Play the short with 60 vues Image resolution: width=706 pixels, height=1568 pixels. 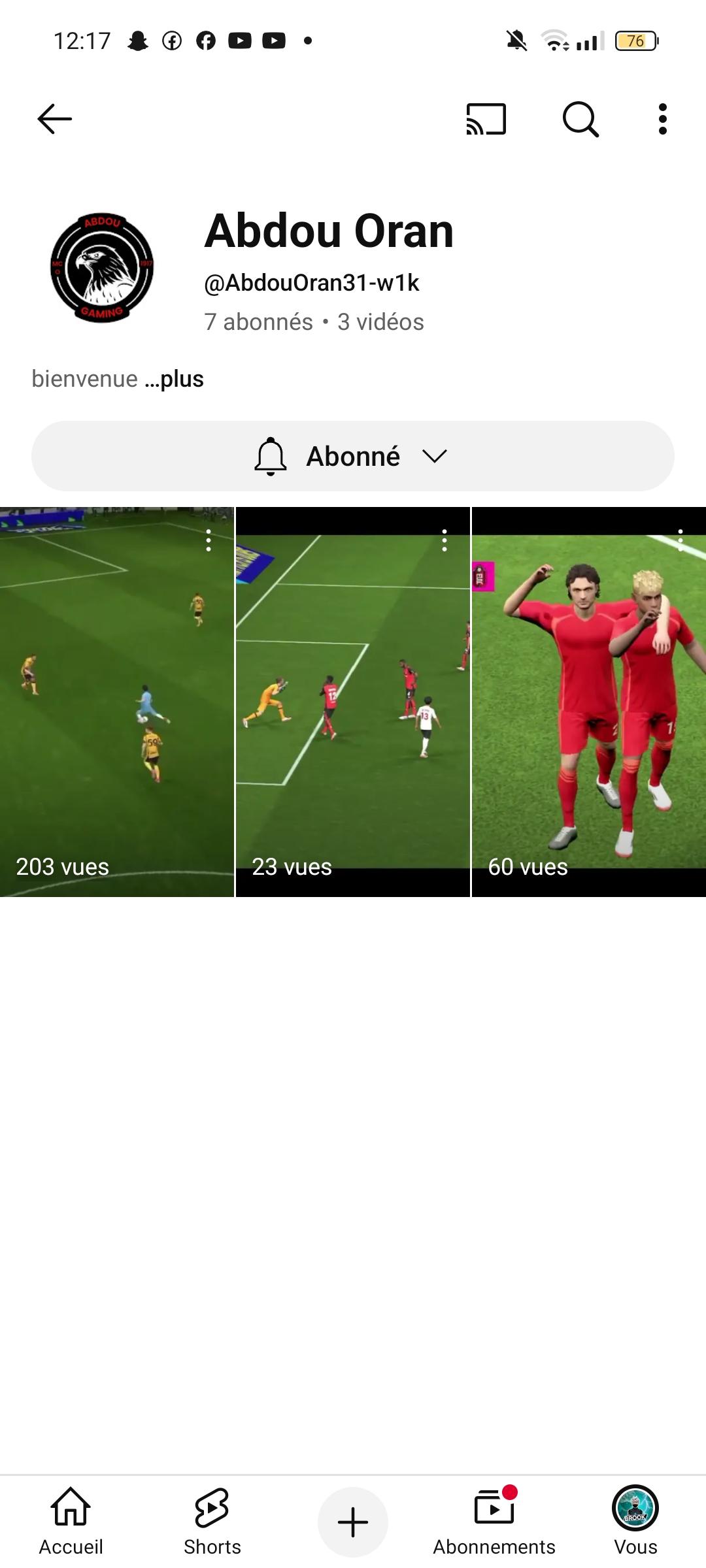coord(588,702)
